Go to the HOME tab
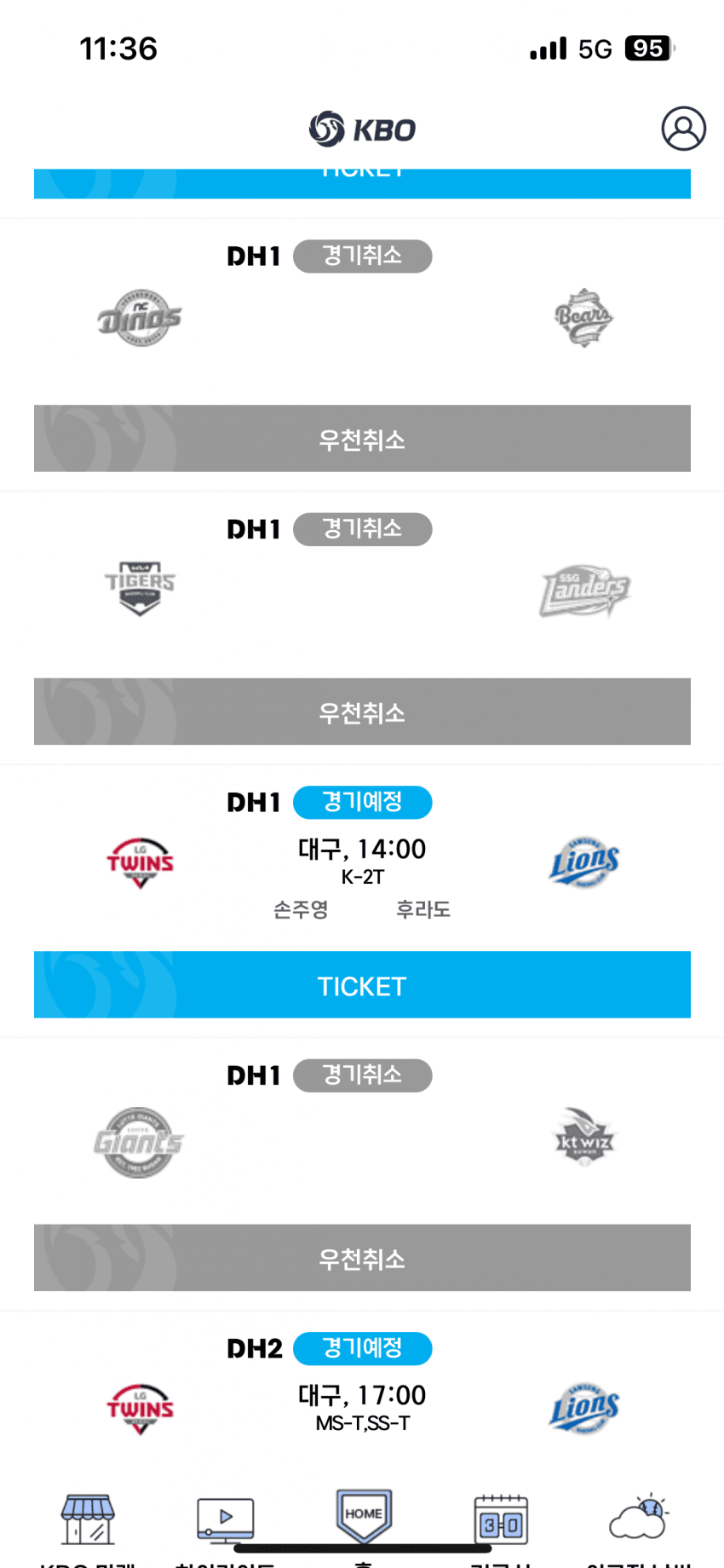The height and width of the screenshot is (1568, 724). pyautogui.click(x=364, y=1517)
